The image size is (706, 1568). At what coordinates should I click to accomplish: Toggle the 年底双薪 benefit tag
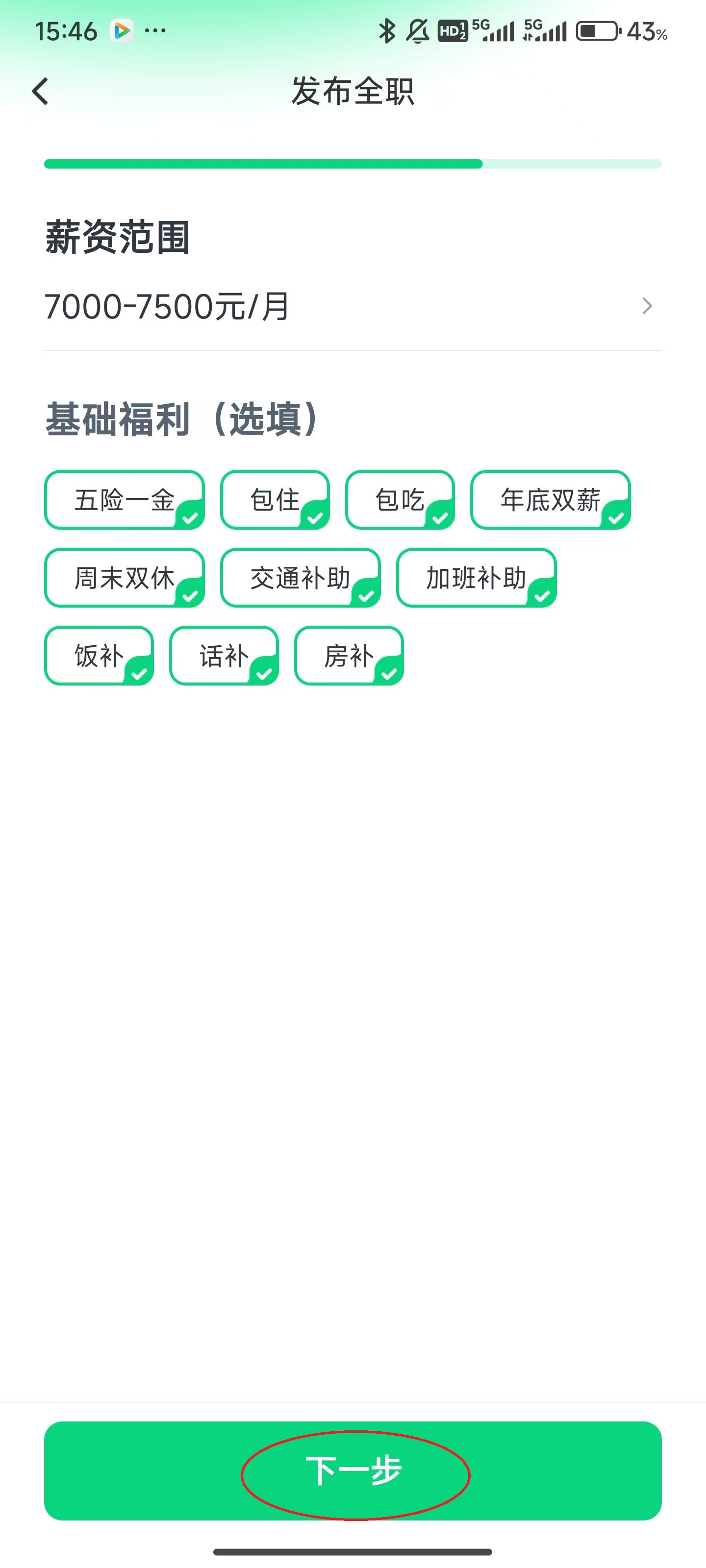pos(550,500)
